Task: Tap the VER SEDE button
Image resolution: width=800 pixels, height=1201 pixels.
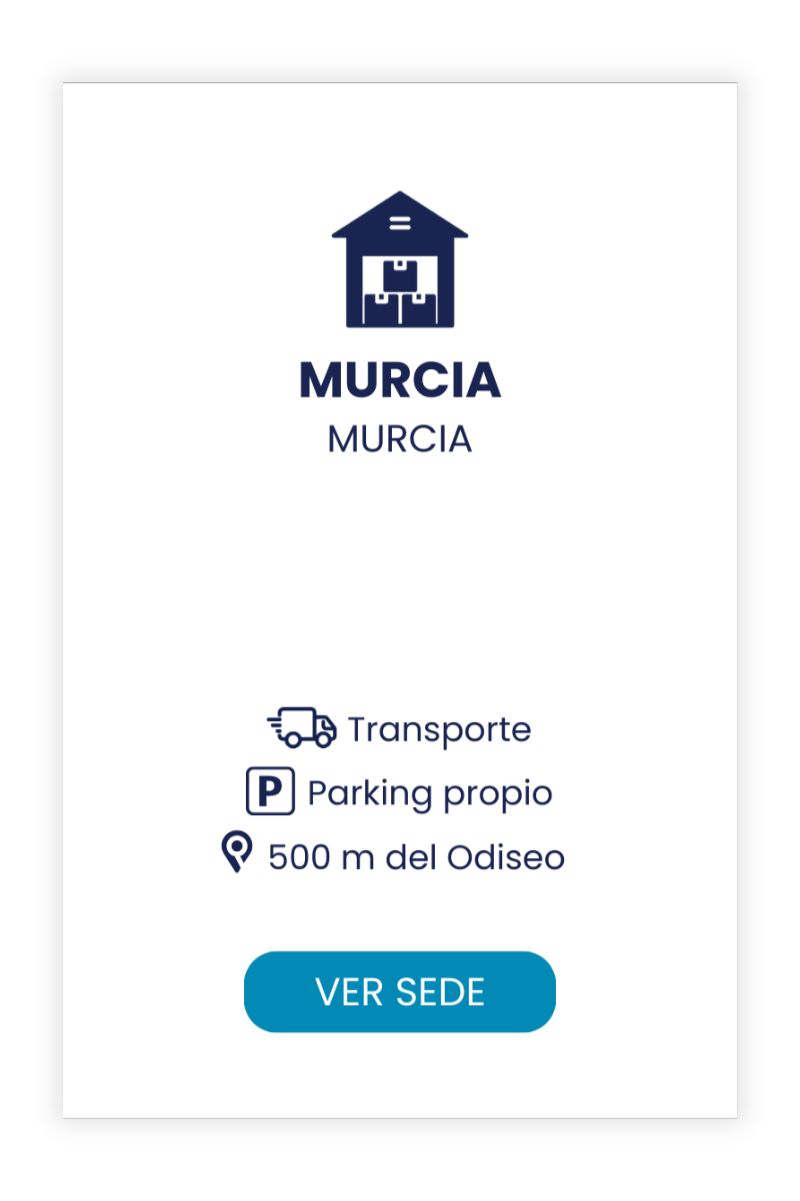Action: [400, 992]
